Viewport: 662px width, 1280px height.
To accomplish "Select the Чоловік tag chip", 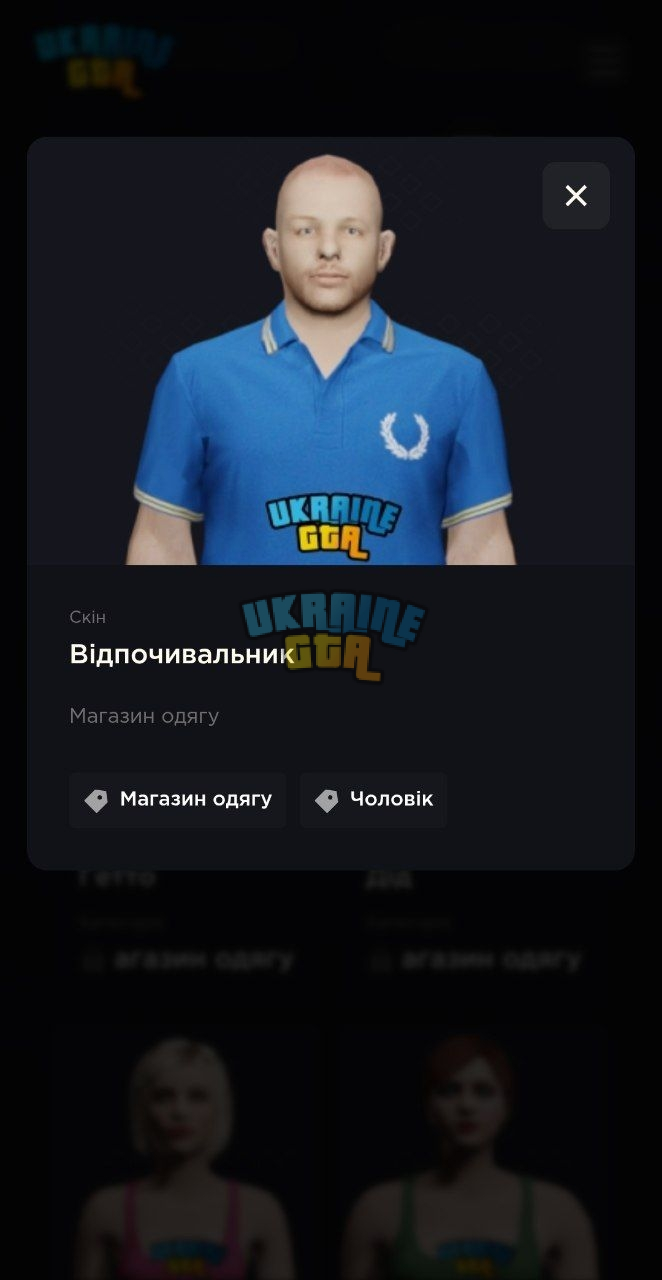I will click(x=373, y=800).
